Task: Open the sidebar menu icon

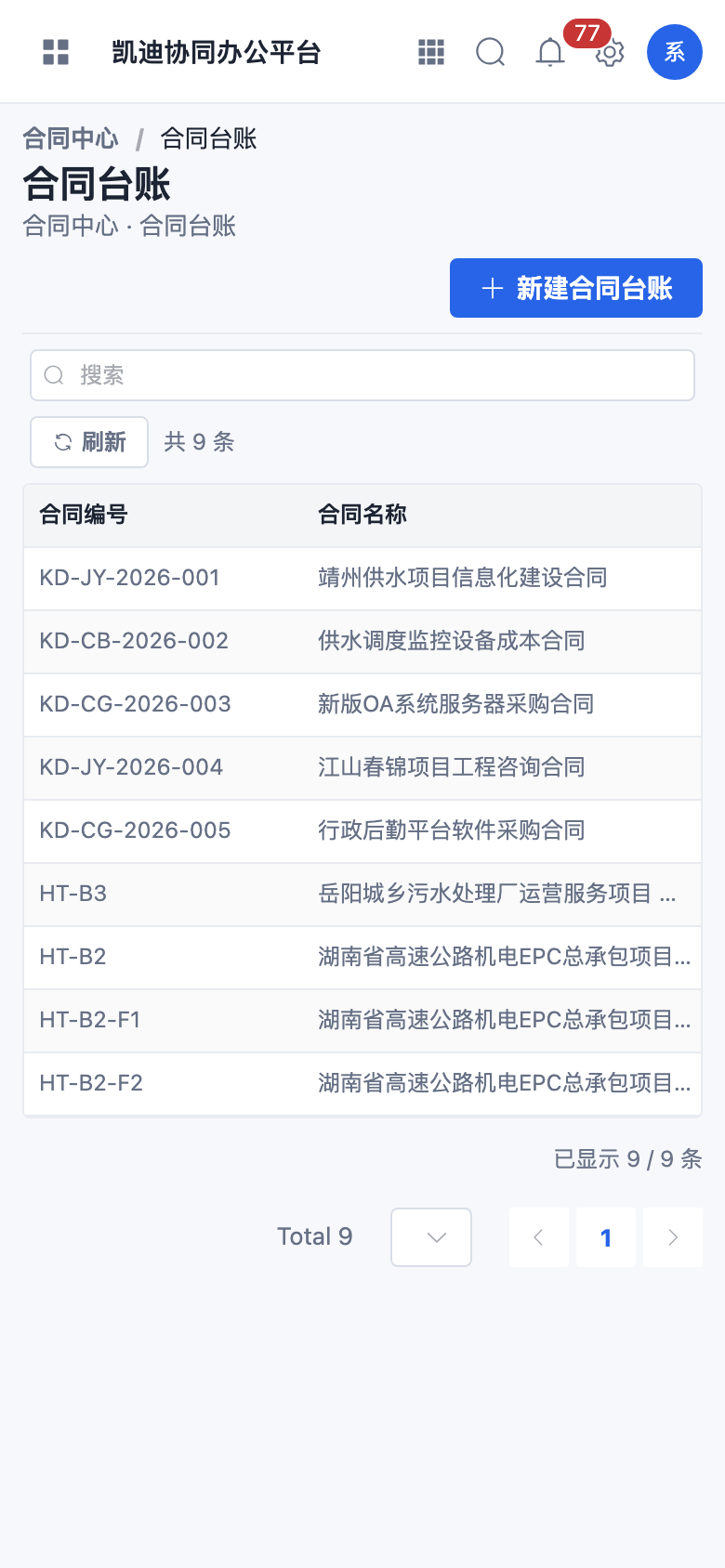Action: tap(56, 52)
